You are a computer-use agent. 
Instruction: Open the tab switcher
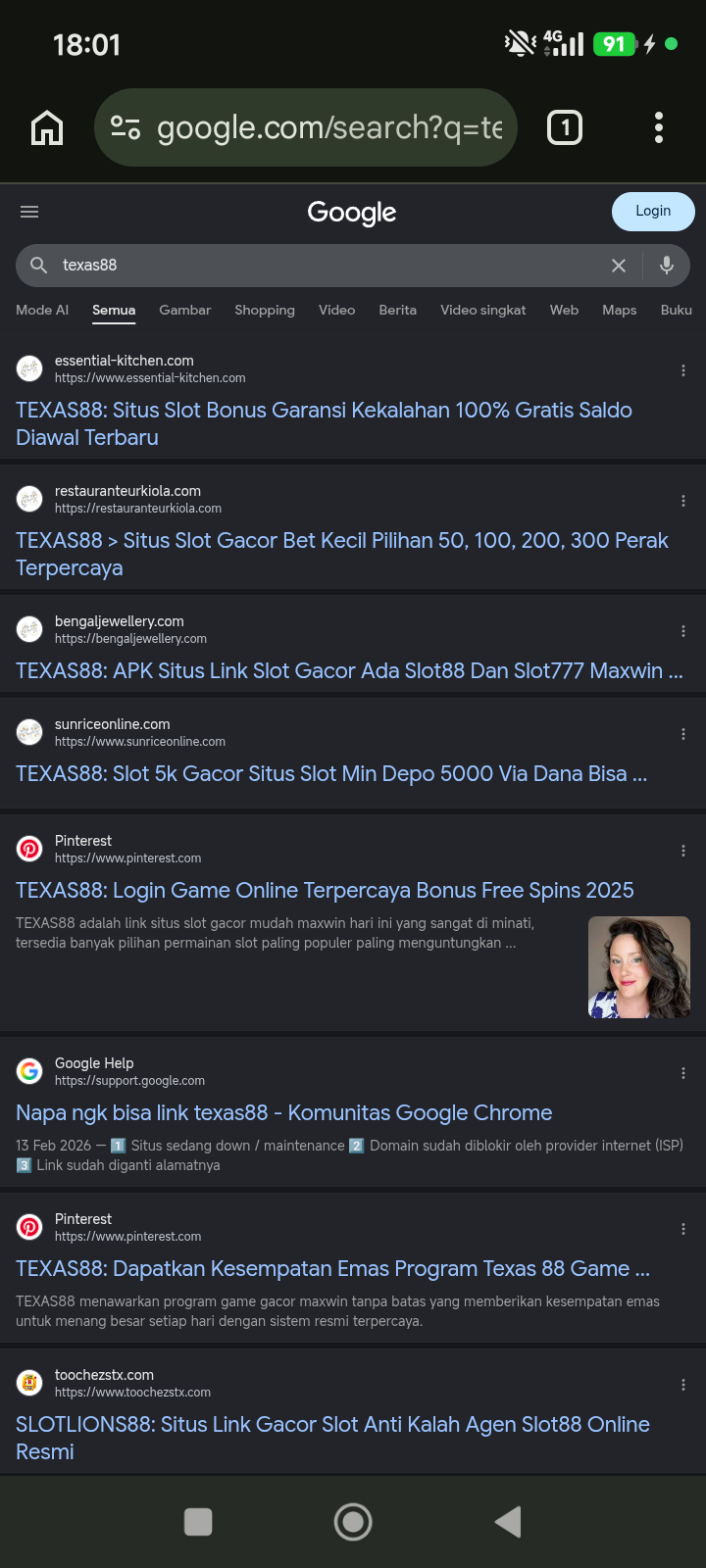coord(565,127)
